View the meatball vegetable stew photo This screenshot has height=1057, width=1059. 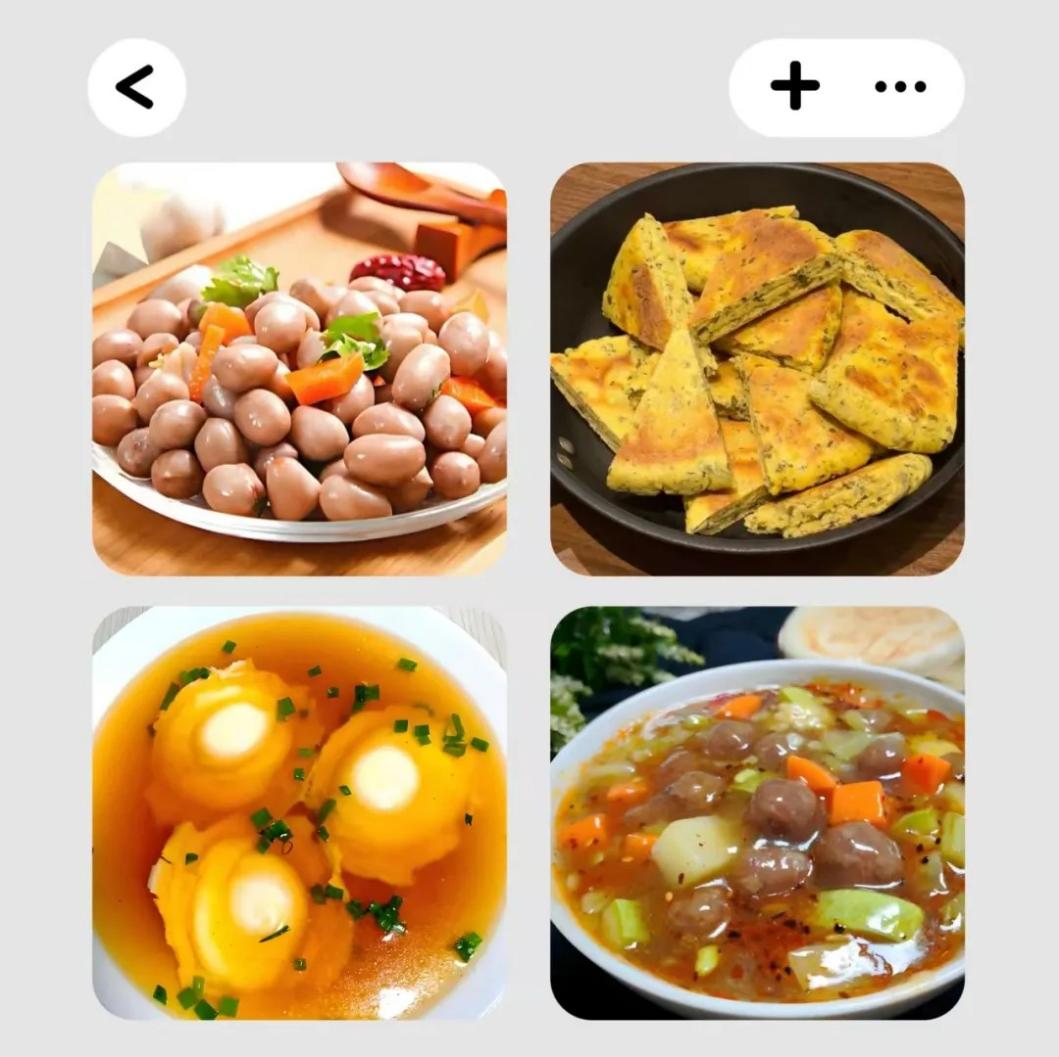(757, 813)
